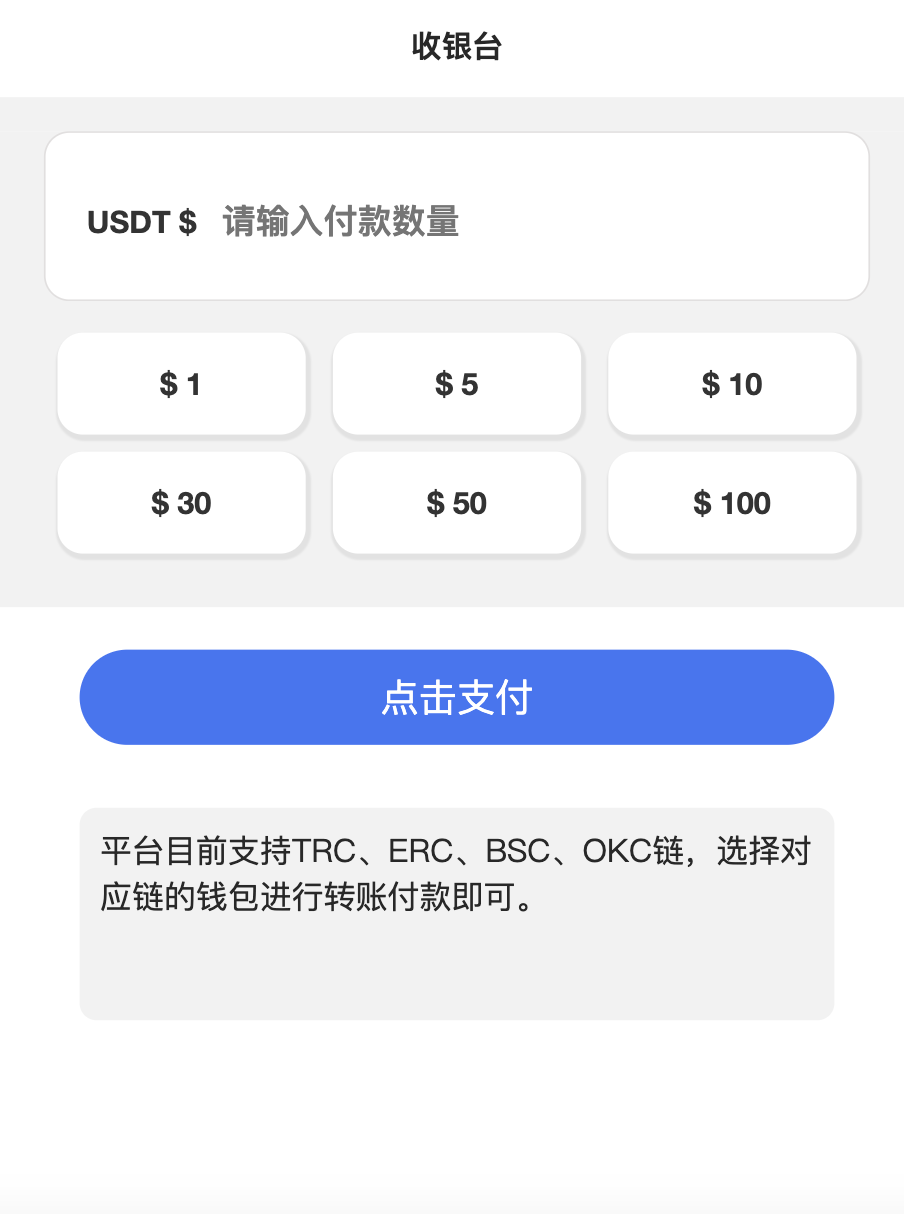
Task: Select the $ 30 preset amount
Action: 181,503
